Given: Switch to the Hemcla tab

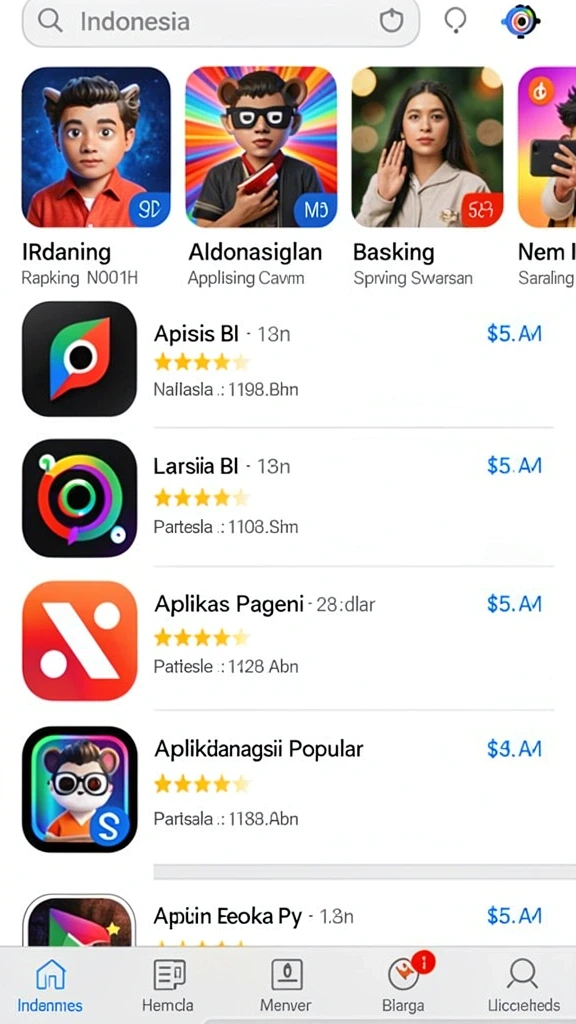Looking at the screenshot, I should pos(168,985).
